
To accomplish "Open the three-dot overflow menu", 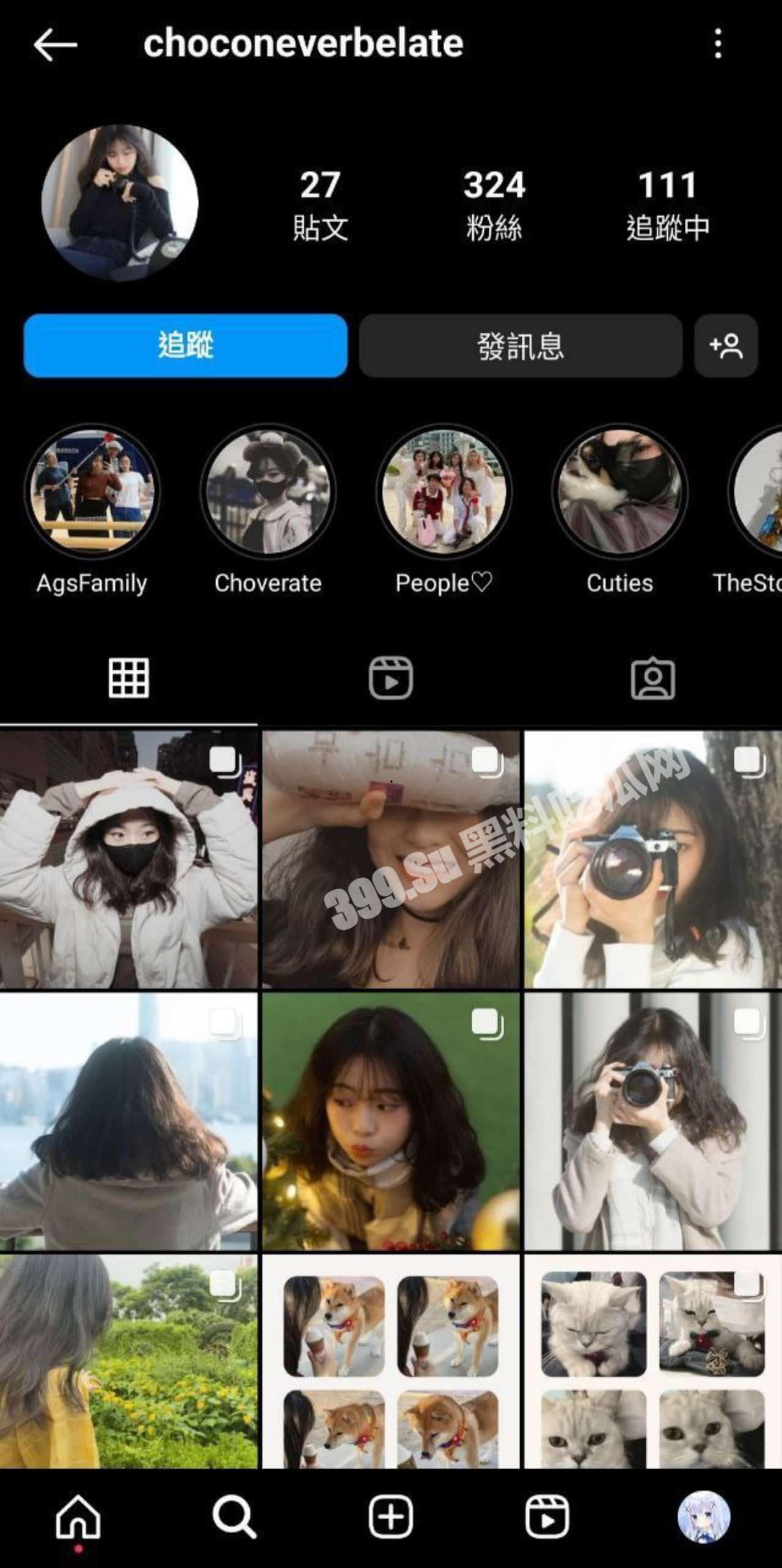I will click(718, 43).
